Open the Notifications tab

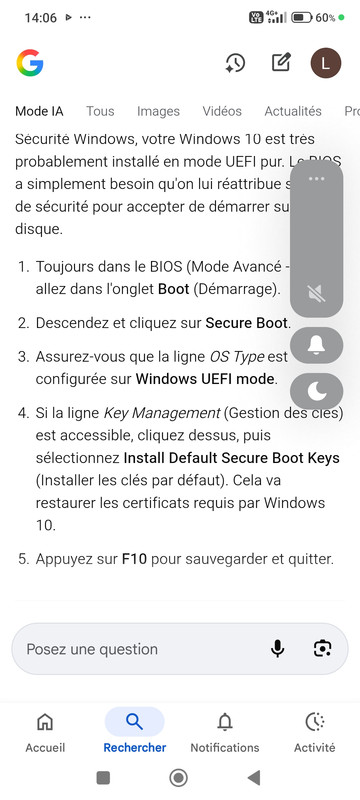tap(225, 734)
